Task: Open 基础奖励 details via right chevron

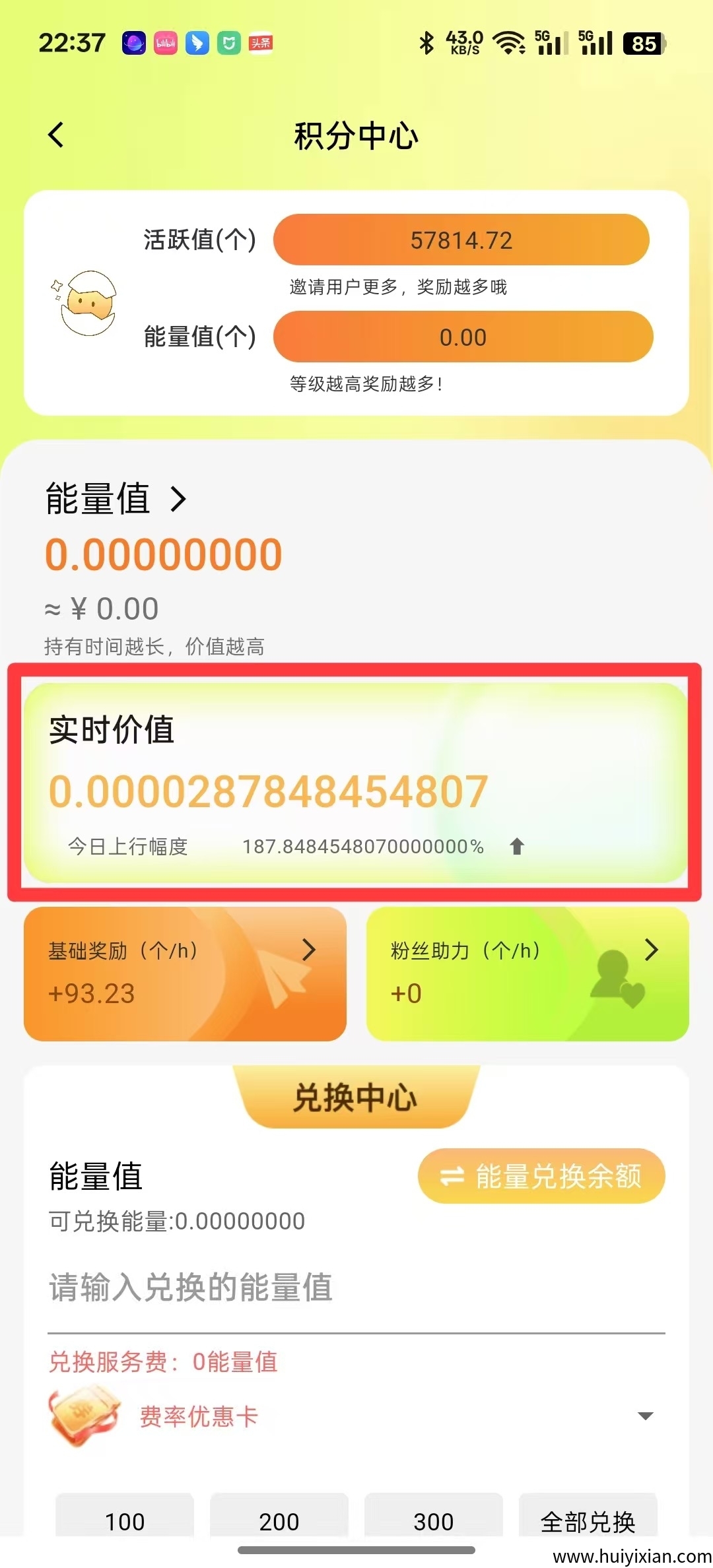Action: coord(309,950)
